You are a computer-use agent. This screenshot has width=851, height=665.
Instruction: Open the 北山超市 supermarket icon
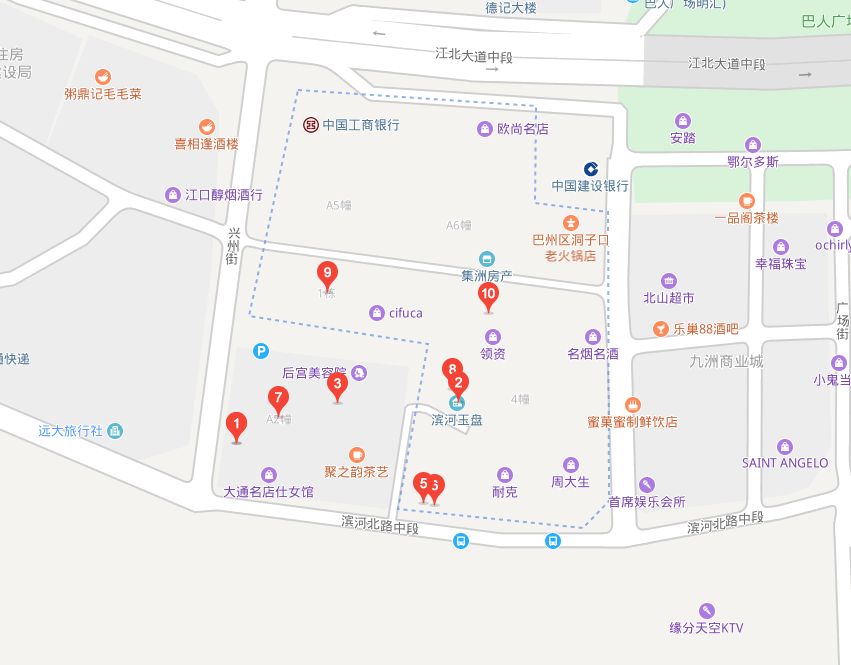point(669,281)
